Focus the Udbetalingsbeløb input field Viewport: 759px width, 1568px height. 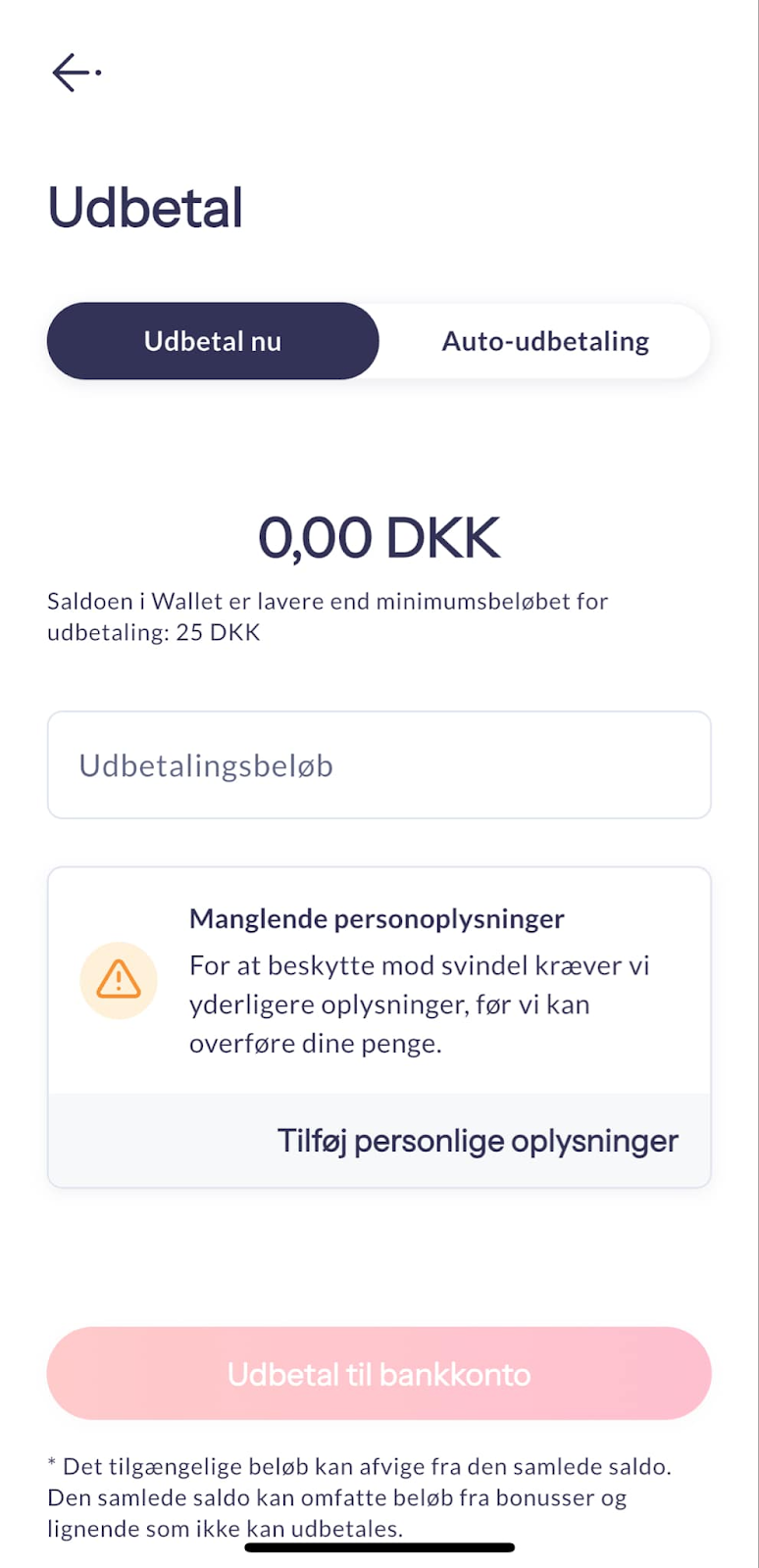click(x=379, y=765)
